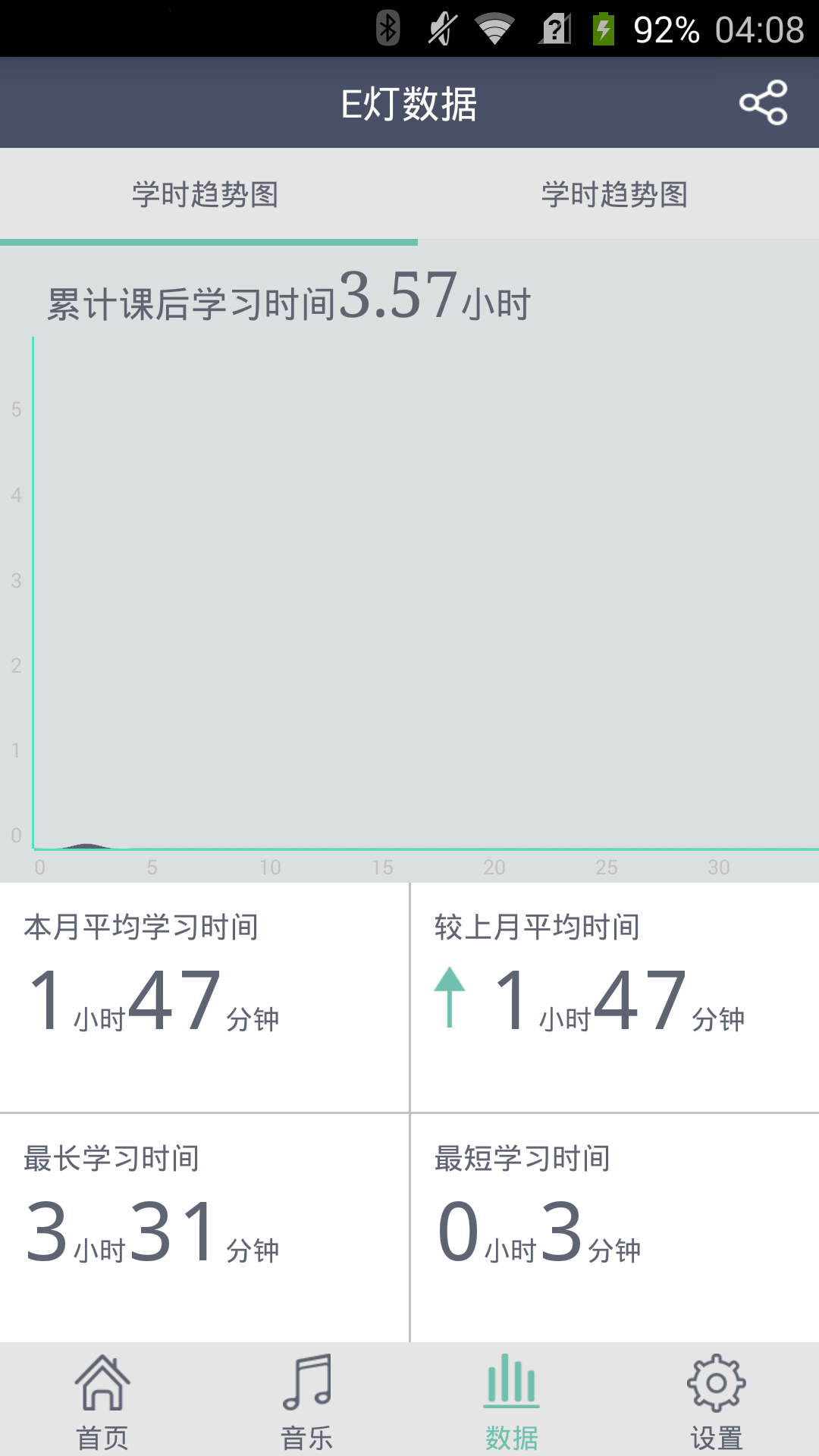The image size is (819, 1456).
Task: Tap the clock showing 04:08 in the status bar
Action: click(758, 28)
